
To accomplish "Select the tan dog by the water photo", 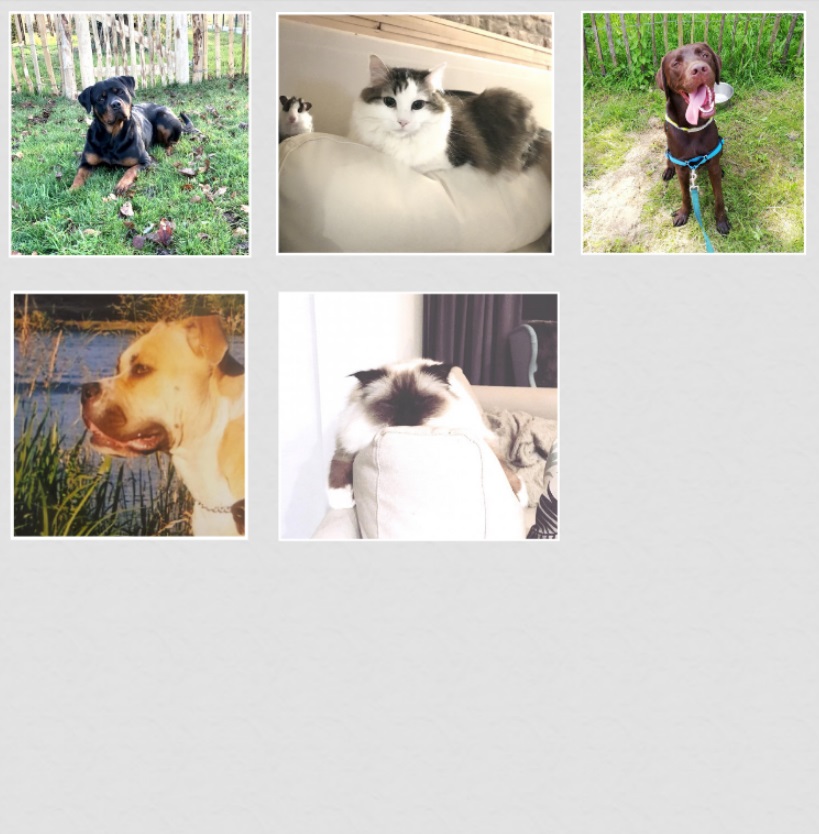I will (x=129, y=415).
